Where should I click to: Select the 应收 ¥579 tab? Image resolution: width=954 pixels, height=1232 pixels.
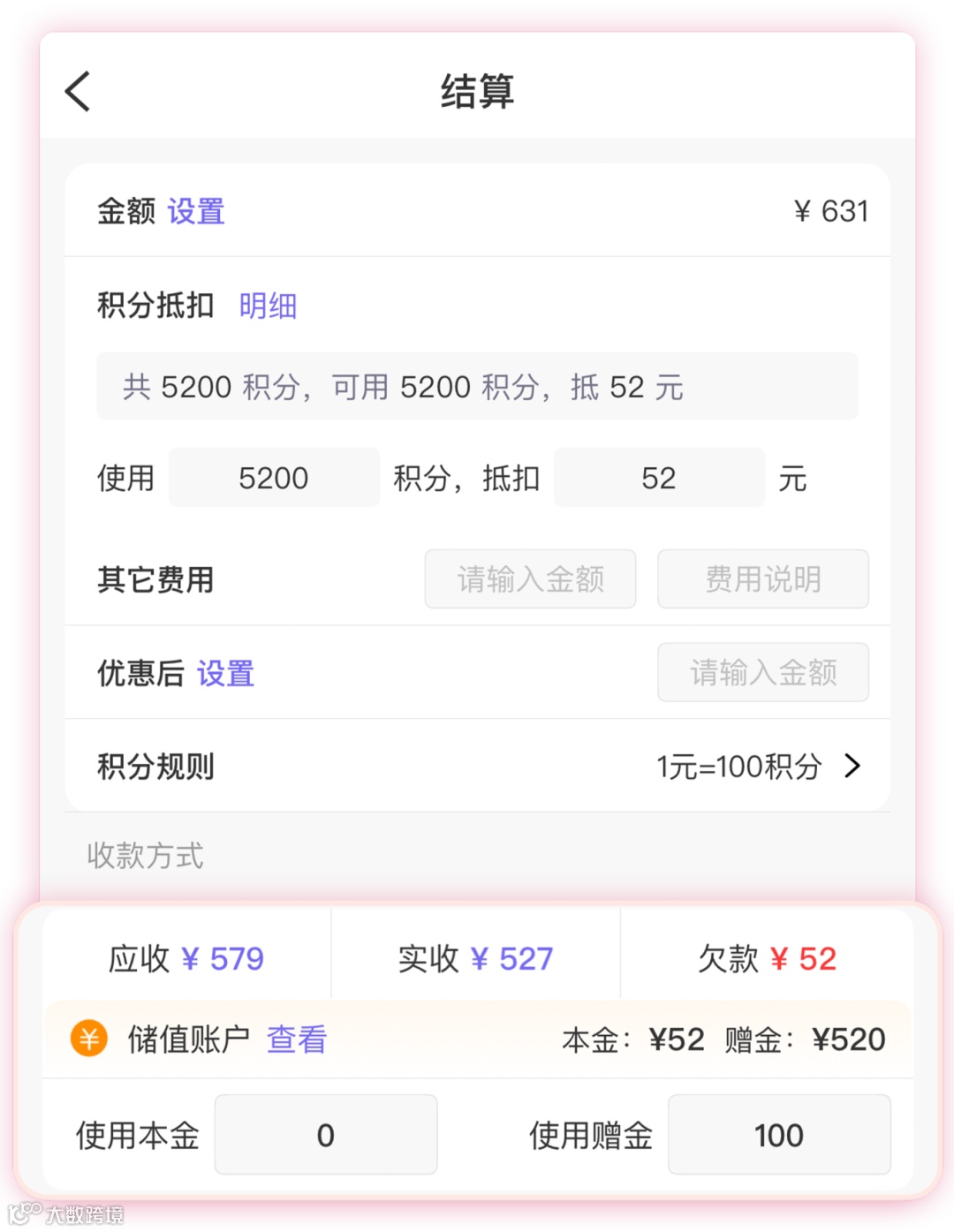185,957
